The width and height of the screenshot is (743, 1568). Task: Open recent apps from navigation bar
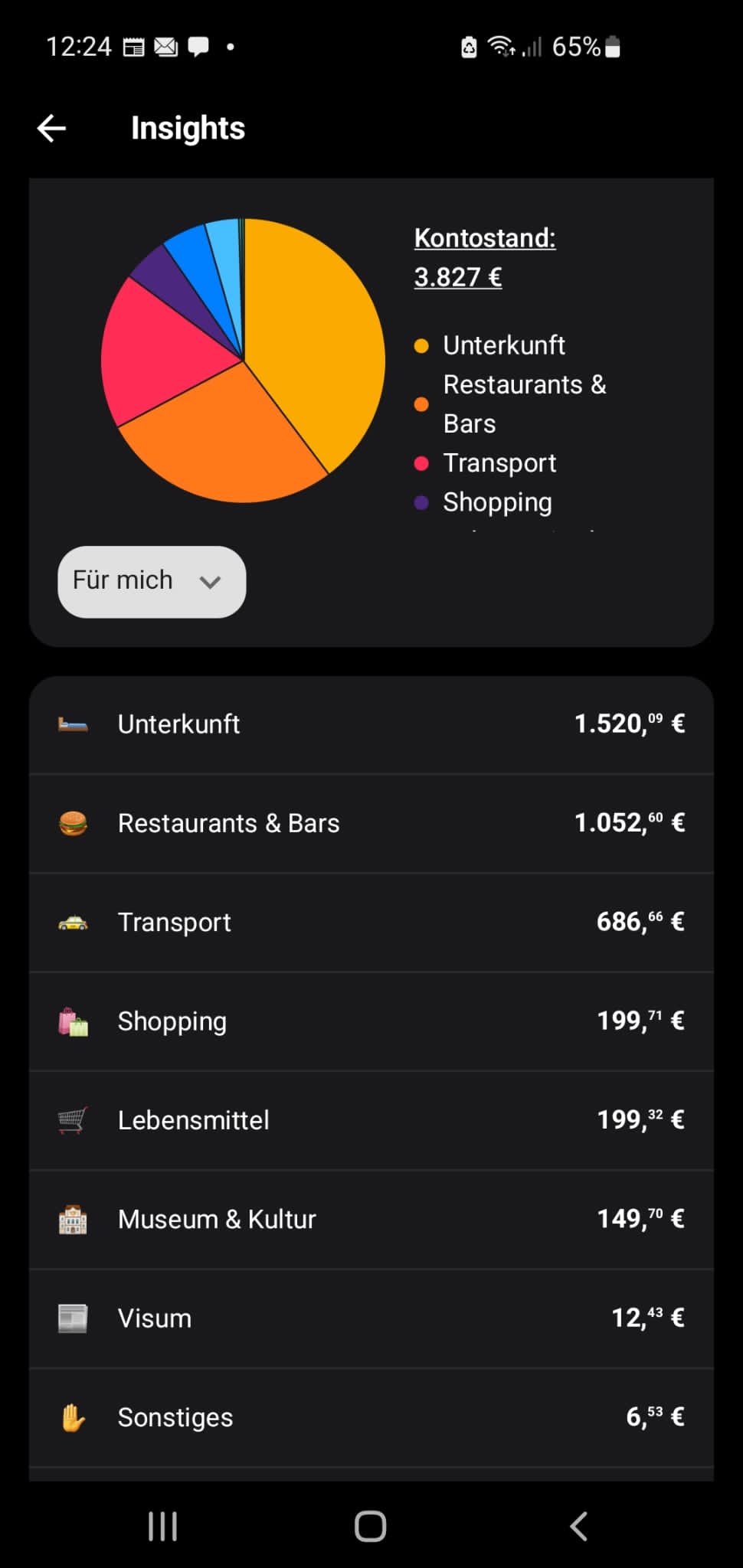pos(162,1526)
